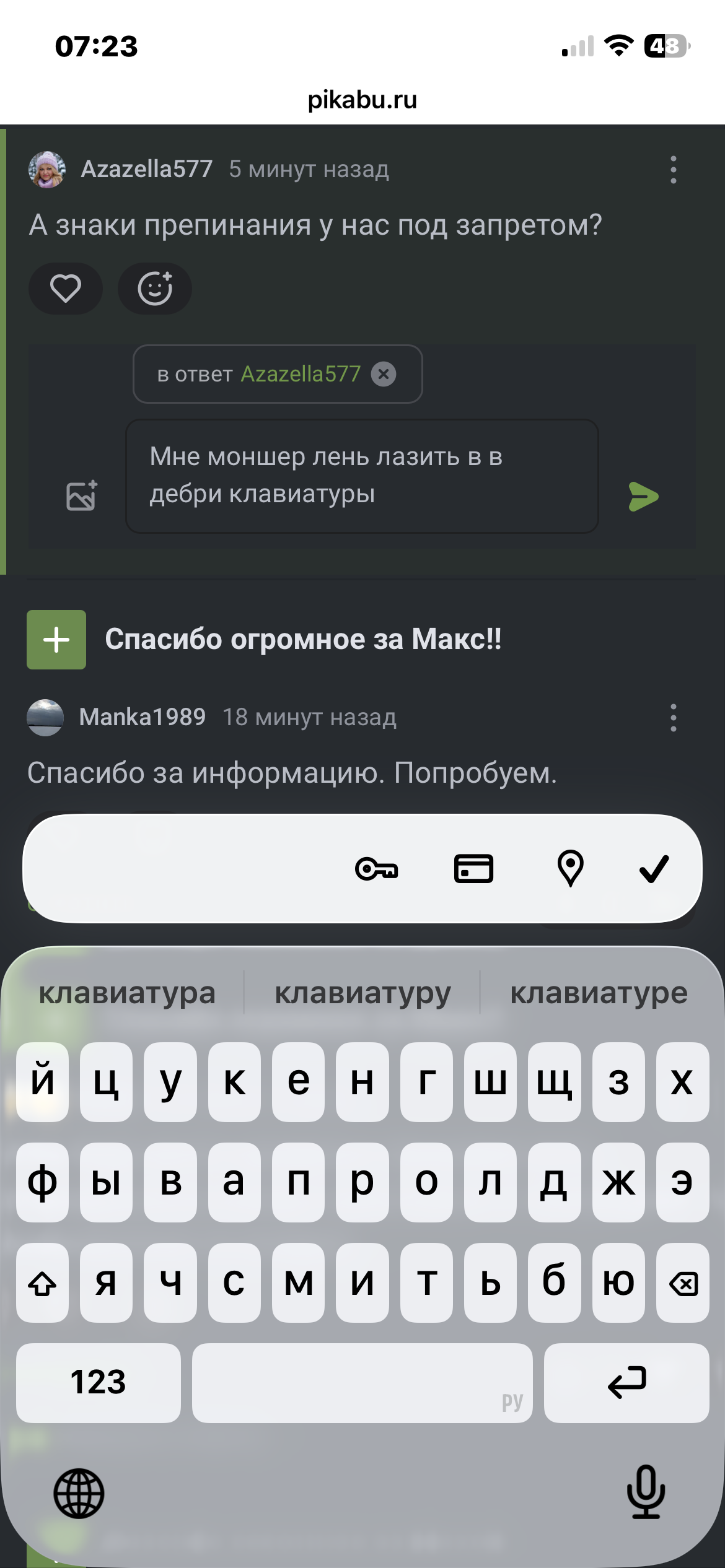Add an emoji reaction to Azazella577's comment
Viewport: 725px width, 1568px height.
click(155, 289)
